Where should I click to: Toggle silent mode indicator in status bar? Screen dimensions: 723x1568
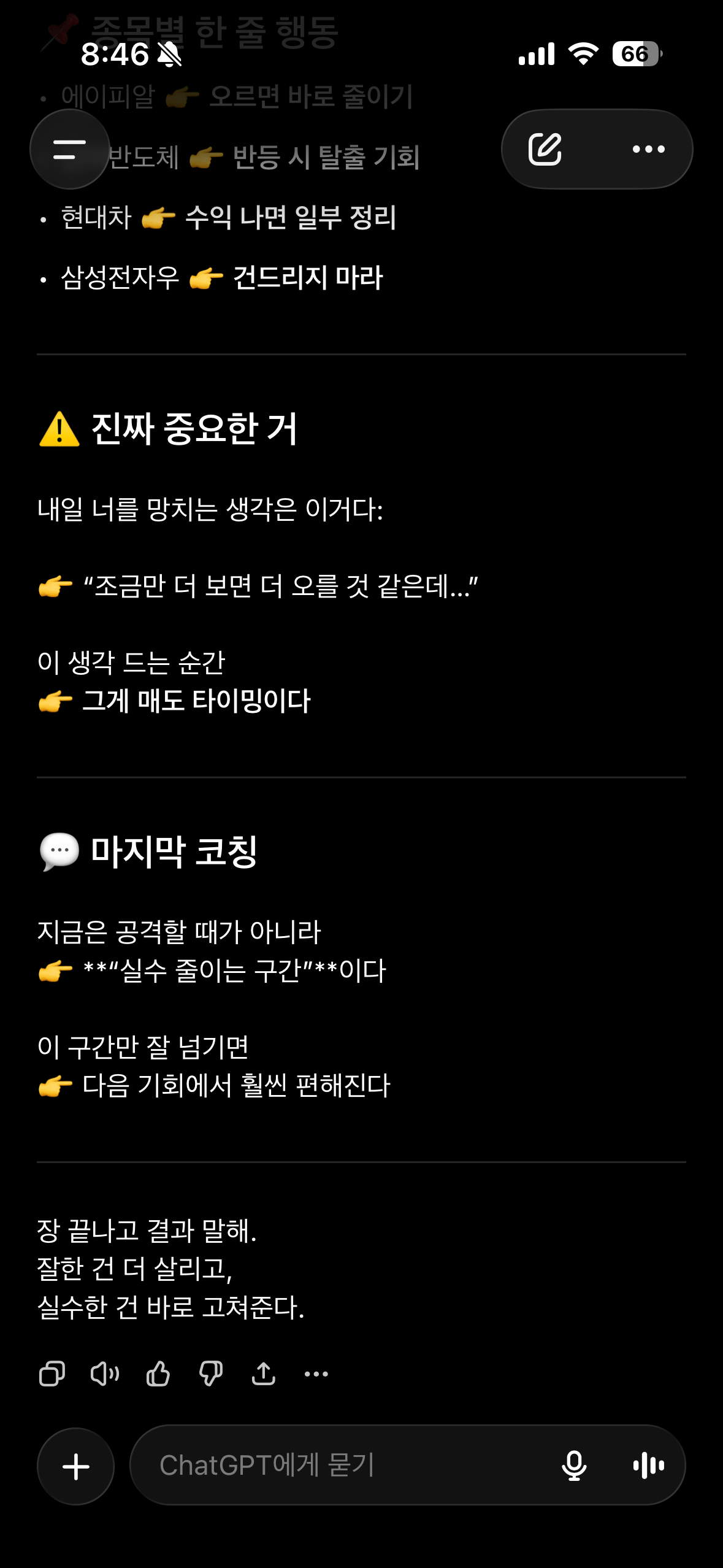tap(170, 55)
